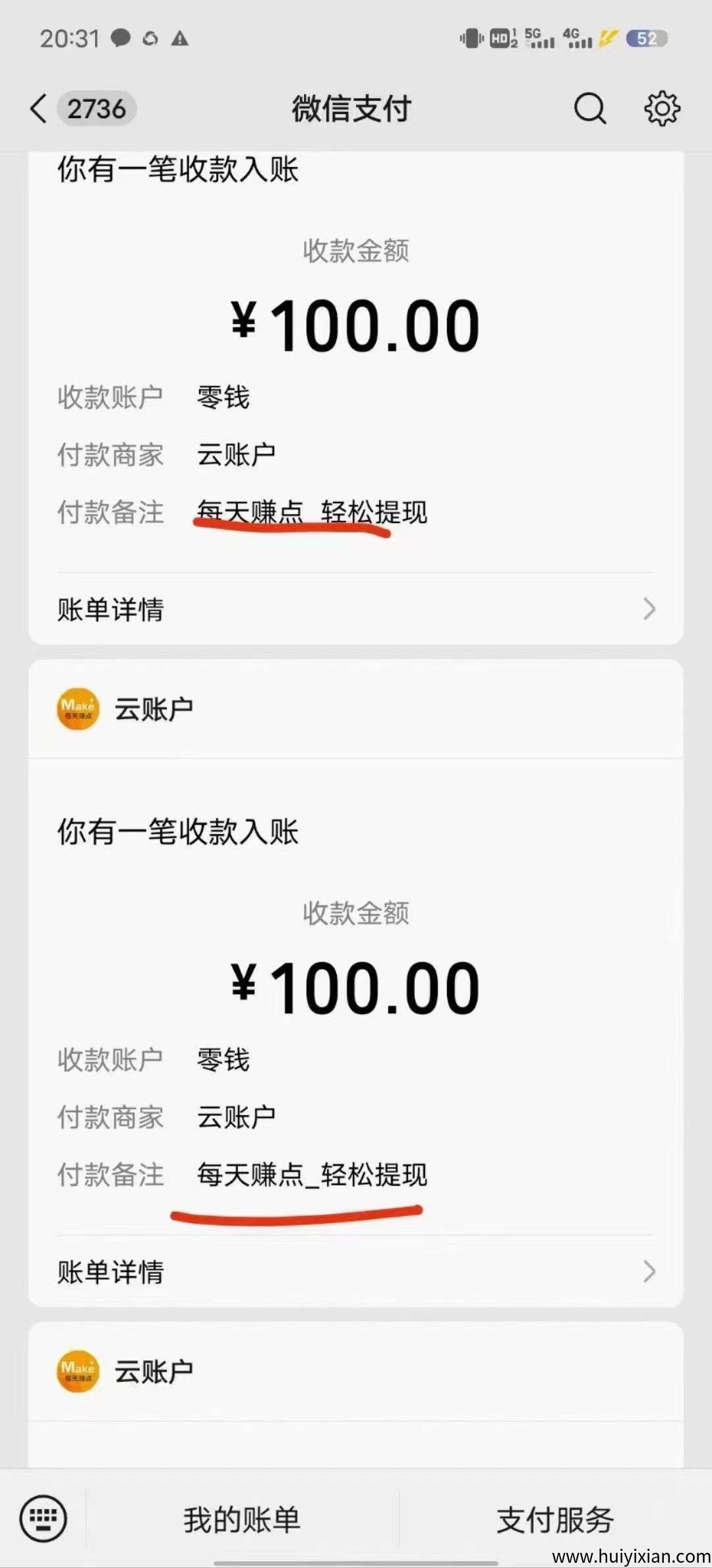This screenshot has width=712, height=1568.
Task: Tap the 微信支付 title in the header
Action: pos(351,109)
